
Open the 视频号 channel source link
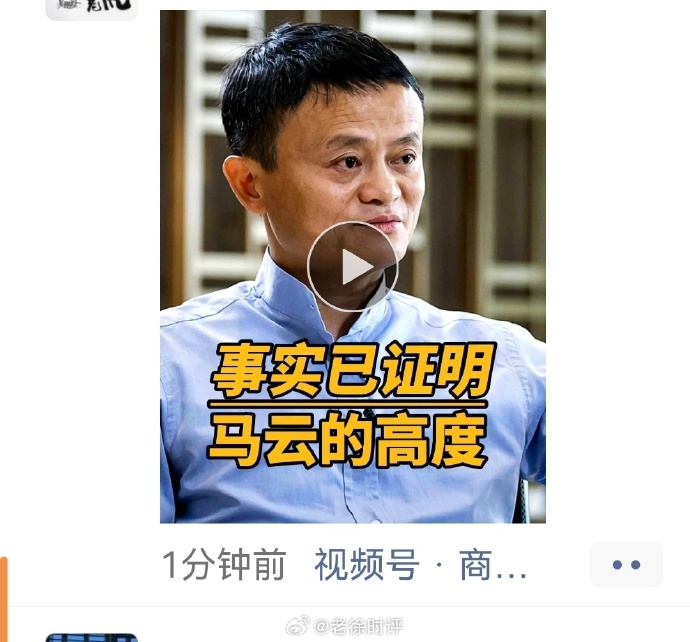[420, 565]
